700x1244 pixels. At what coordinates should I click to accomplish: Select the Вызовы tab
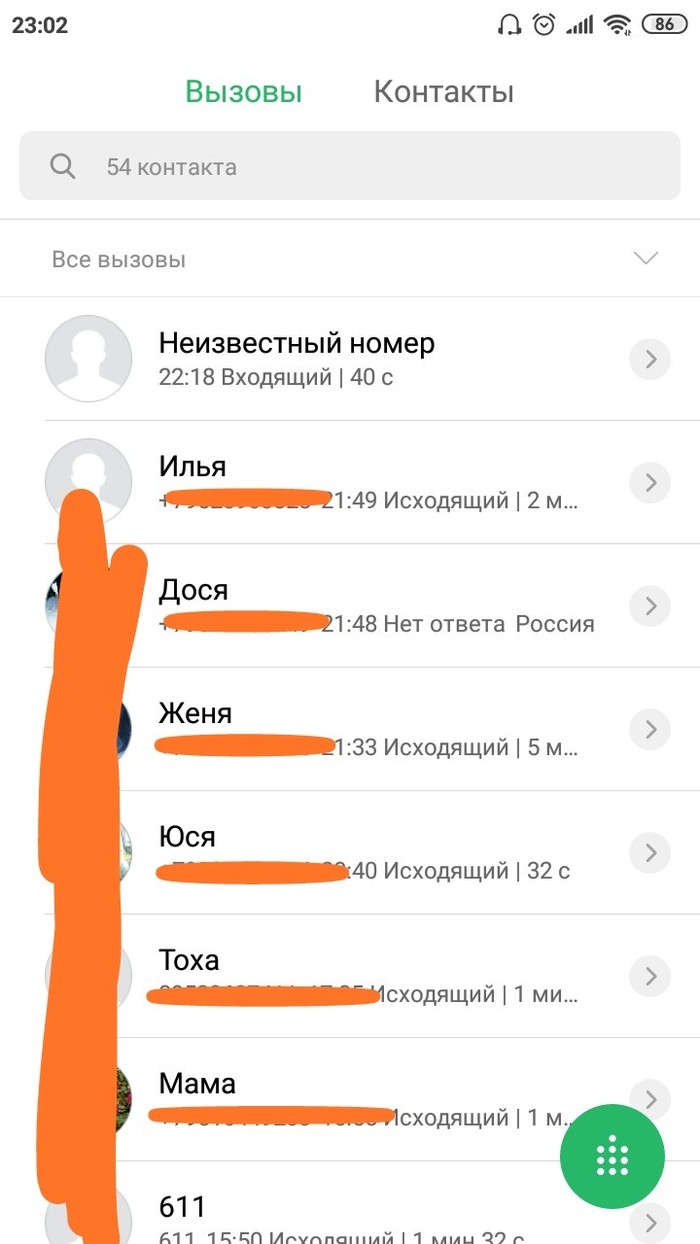pos(243,92)
